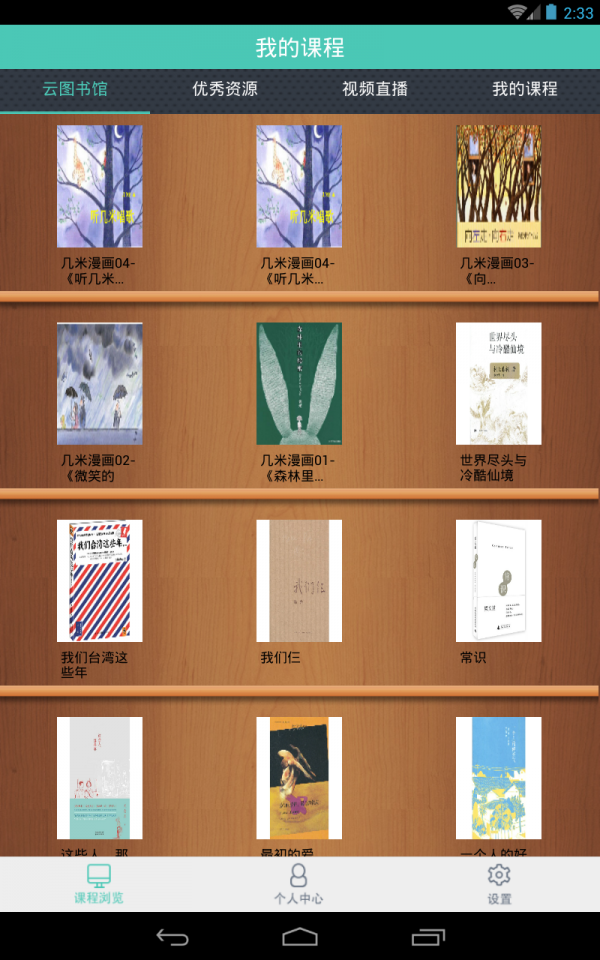Viewport: 600px width, 960px height.
Task: Switch to the 云图书馆 tab
Action: click(x=75, y=89)
